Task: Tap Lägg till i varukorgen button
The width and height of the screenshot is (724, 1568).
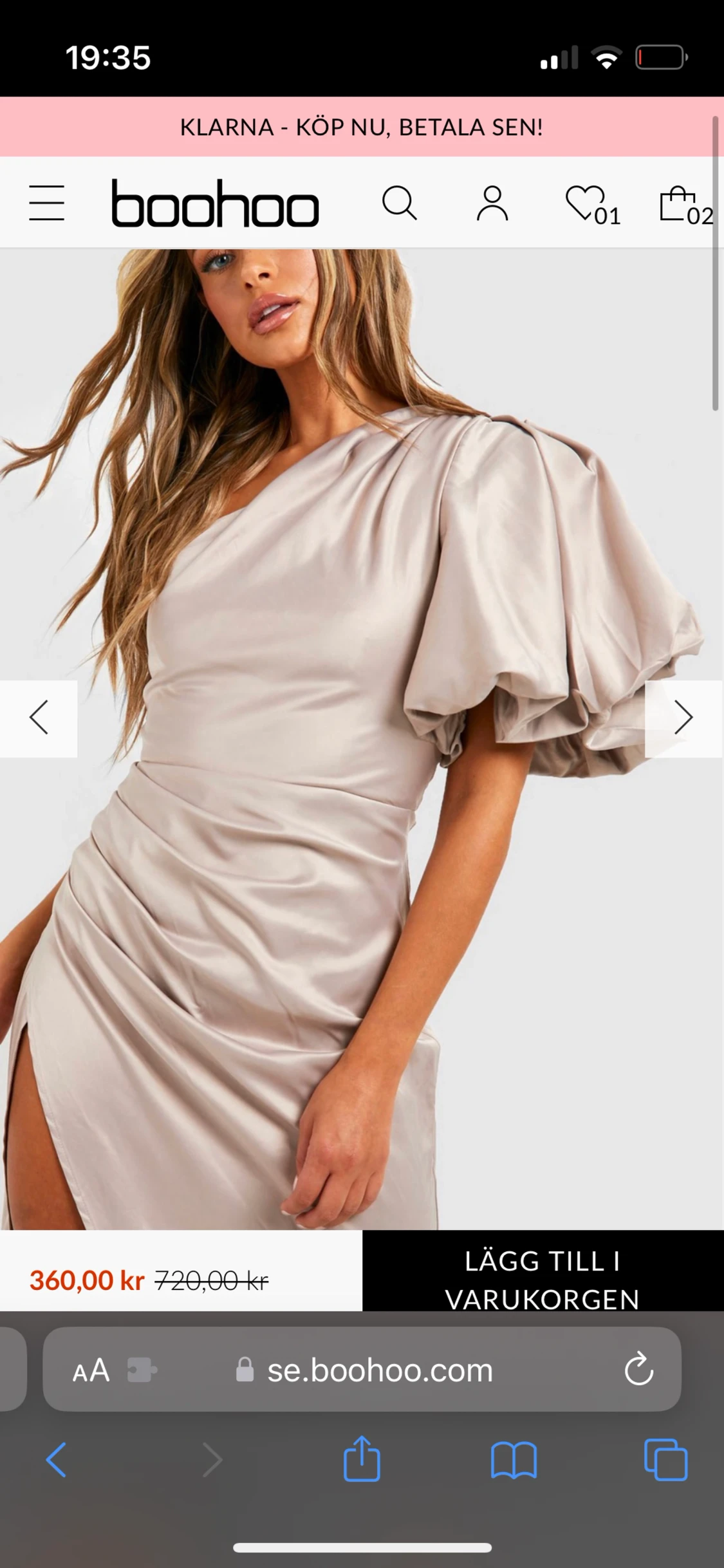Action: (x=543, y=1271)
